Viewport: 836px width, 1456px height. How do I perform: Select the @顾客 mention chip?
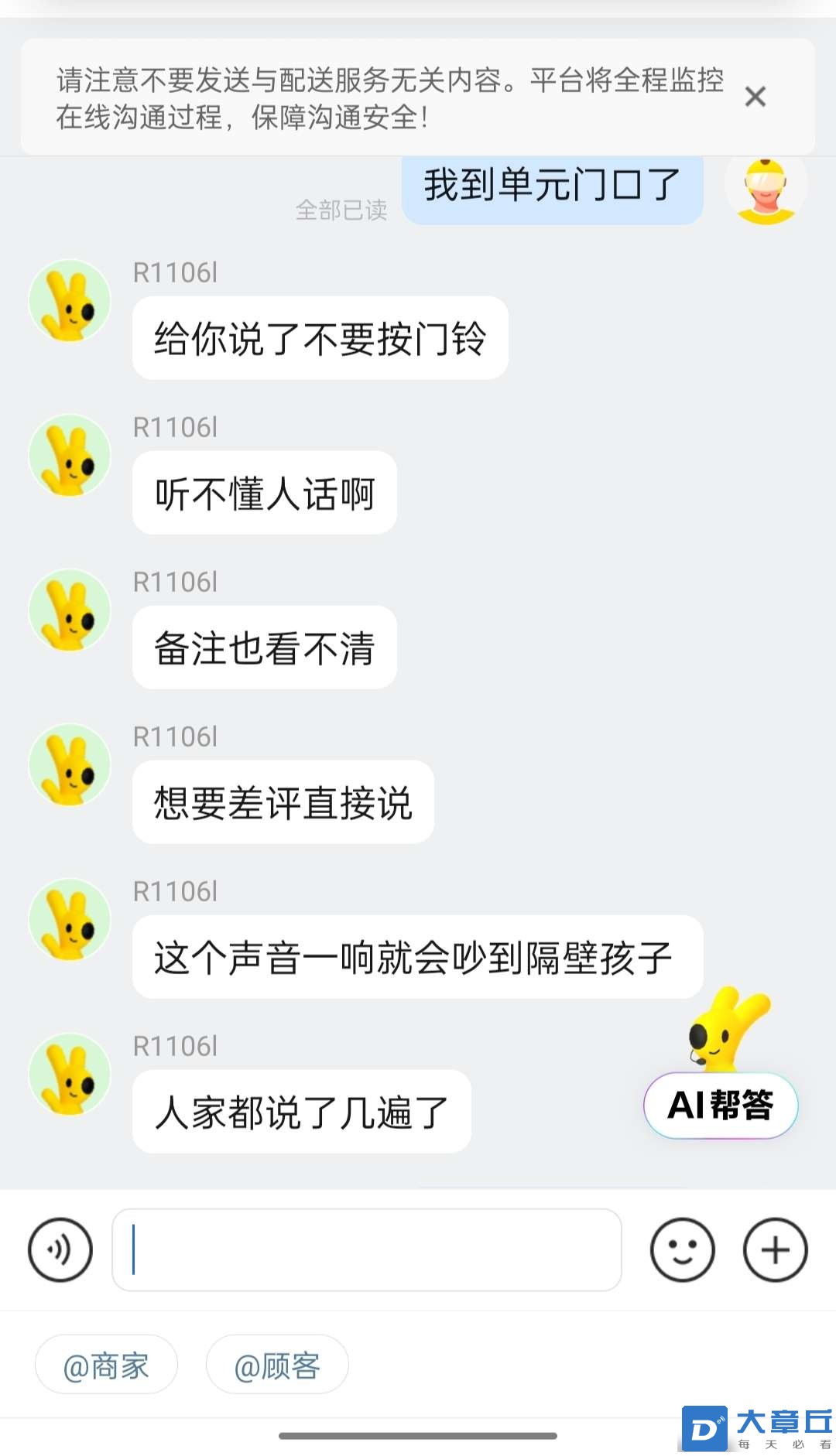tap(277, 1365)
